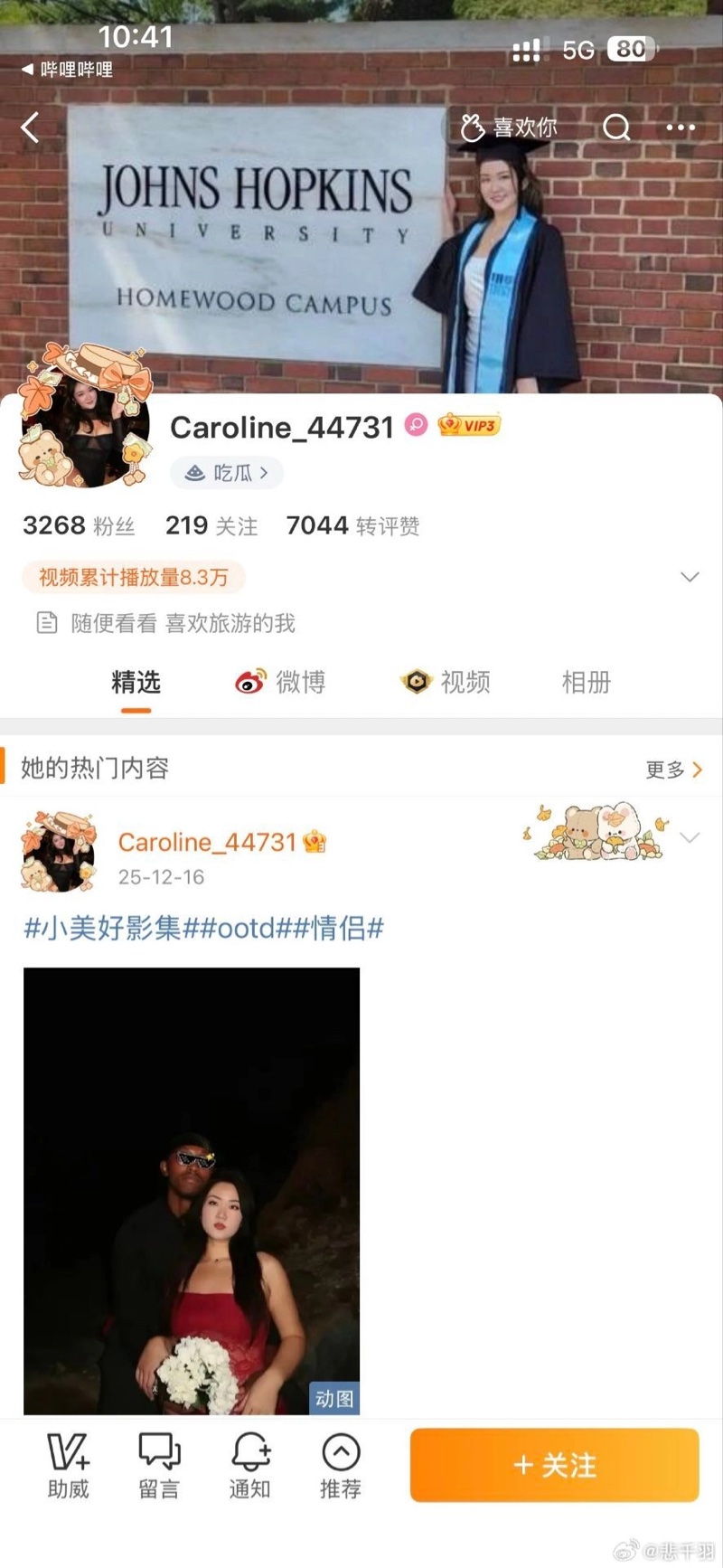Open the post's 动图 image

pyautogui.click(x=192, y=1190)
